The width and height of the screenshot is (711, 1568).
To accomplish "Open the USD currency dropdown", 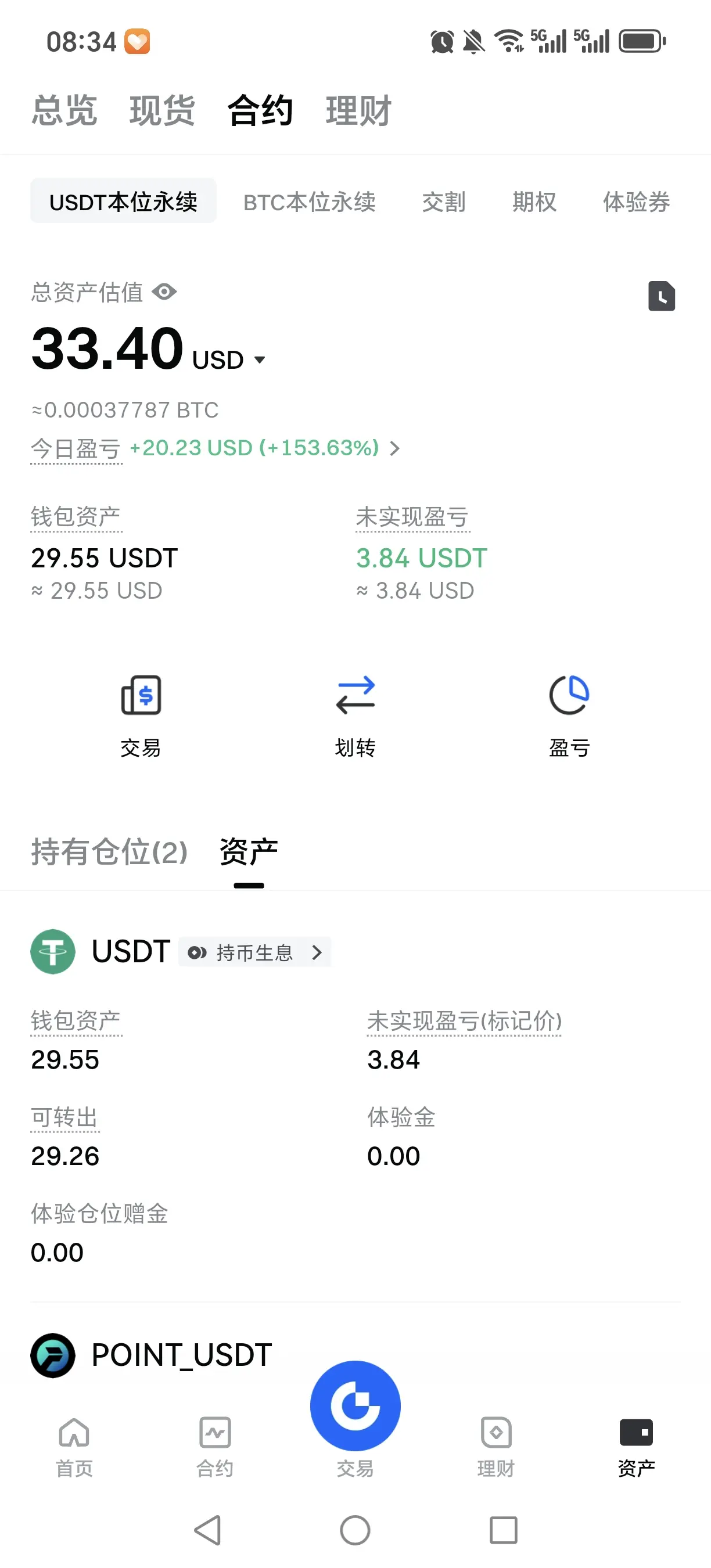I will (x=229, y=359).
